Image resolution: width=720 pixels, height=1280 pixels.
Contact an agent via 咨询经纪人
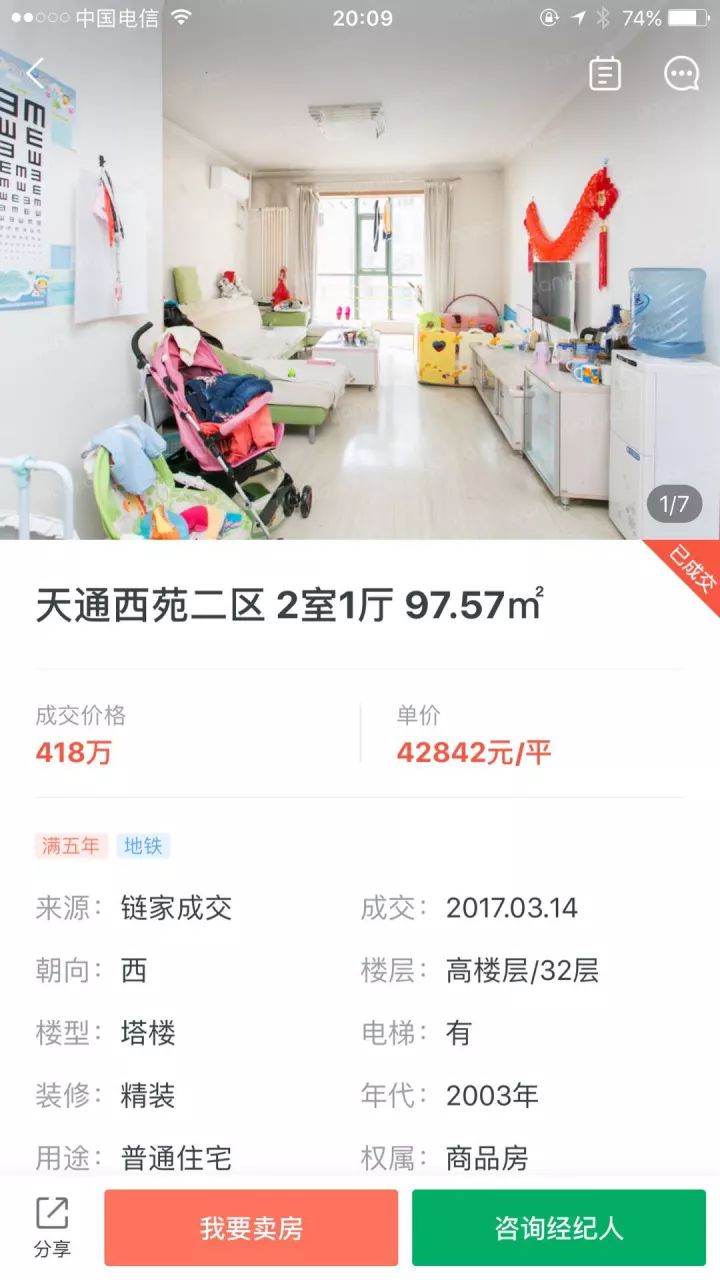coord(559,1227)
